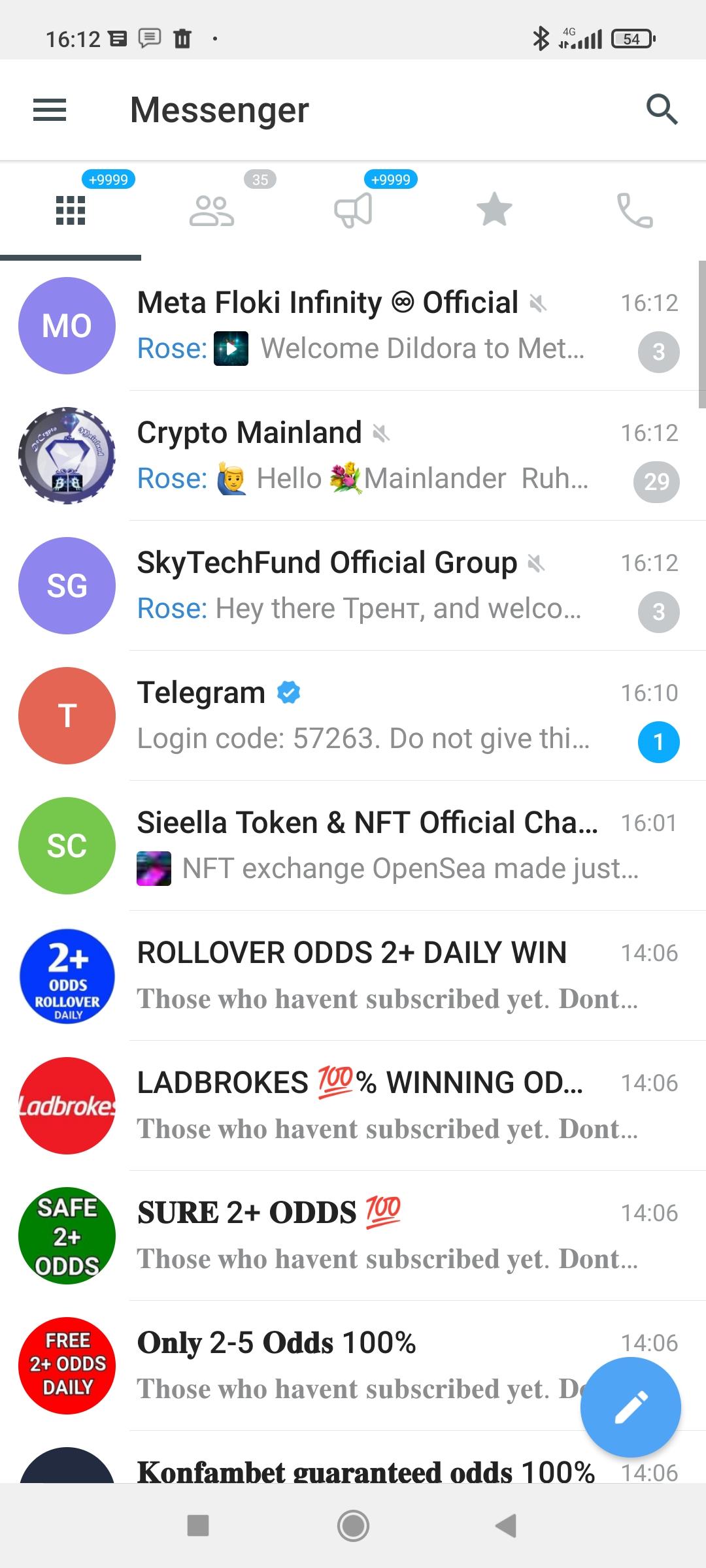706x1568 pixels.
Task: Open the favorites star tab
Action: click(x=494, y=210)
